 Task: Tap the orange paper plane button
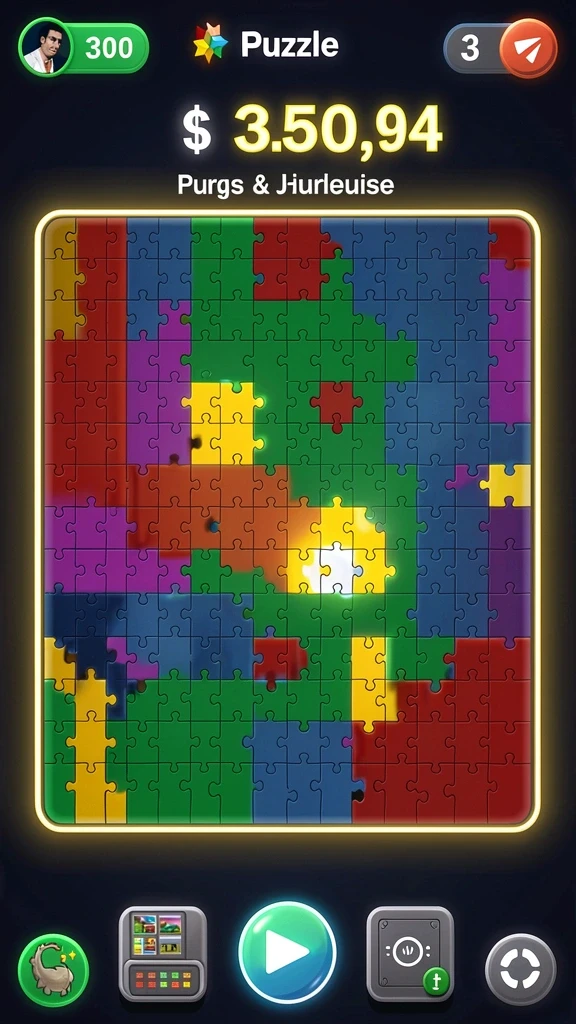tap(528, 48)
